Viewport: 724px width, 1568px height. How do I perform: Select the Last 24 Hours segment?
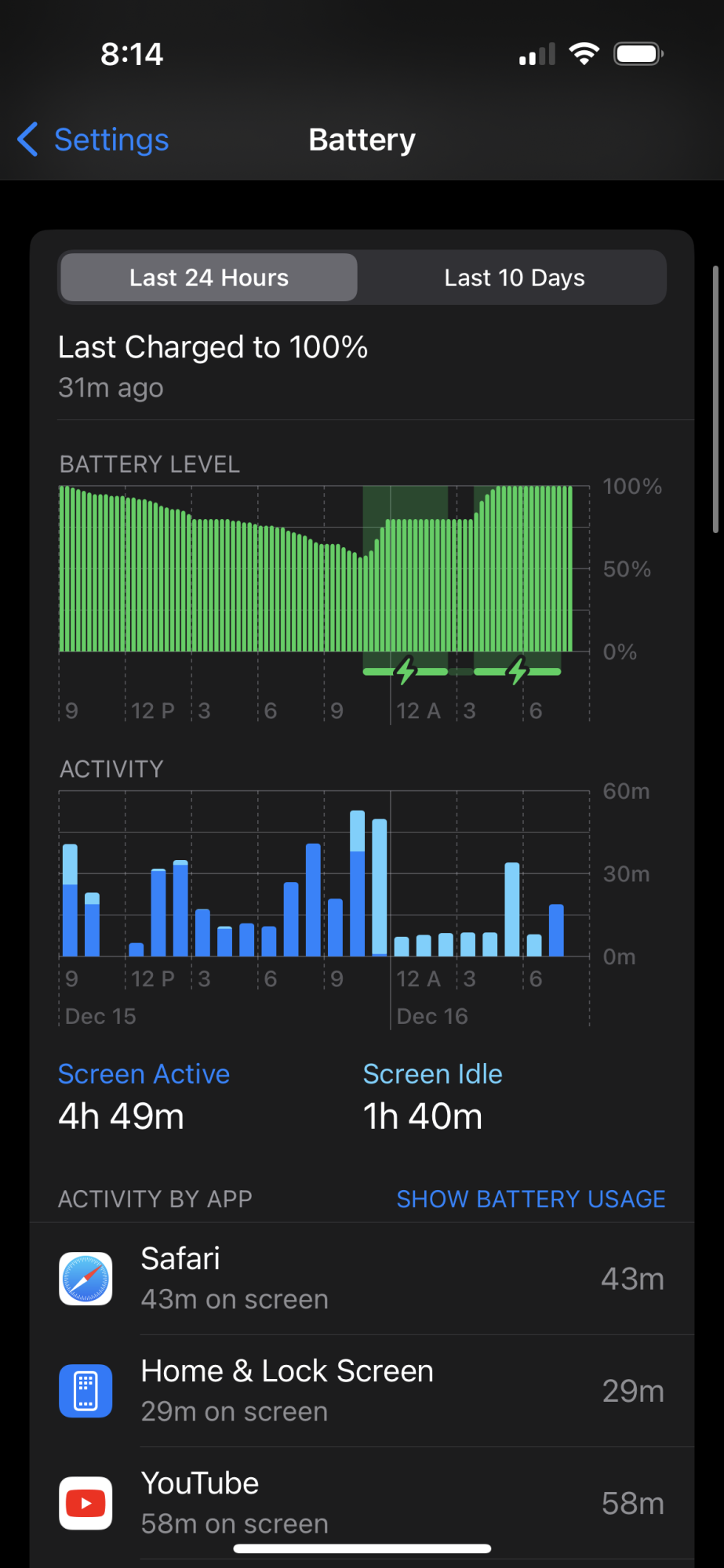coord(209,278)
